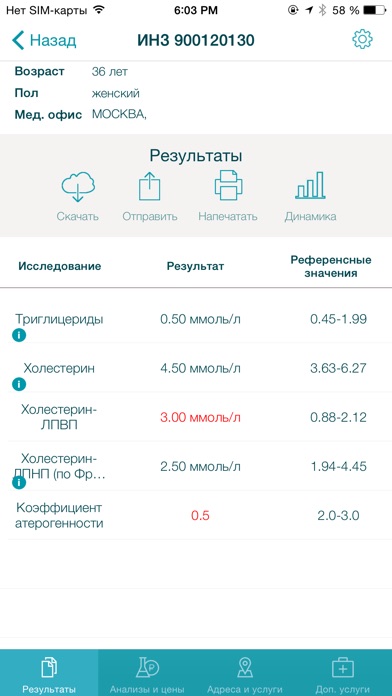Open info icon for Холестерин
This screenshot has height=696, width=392.
coord(19,384)
